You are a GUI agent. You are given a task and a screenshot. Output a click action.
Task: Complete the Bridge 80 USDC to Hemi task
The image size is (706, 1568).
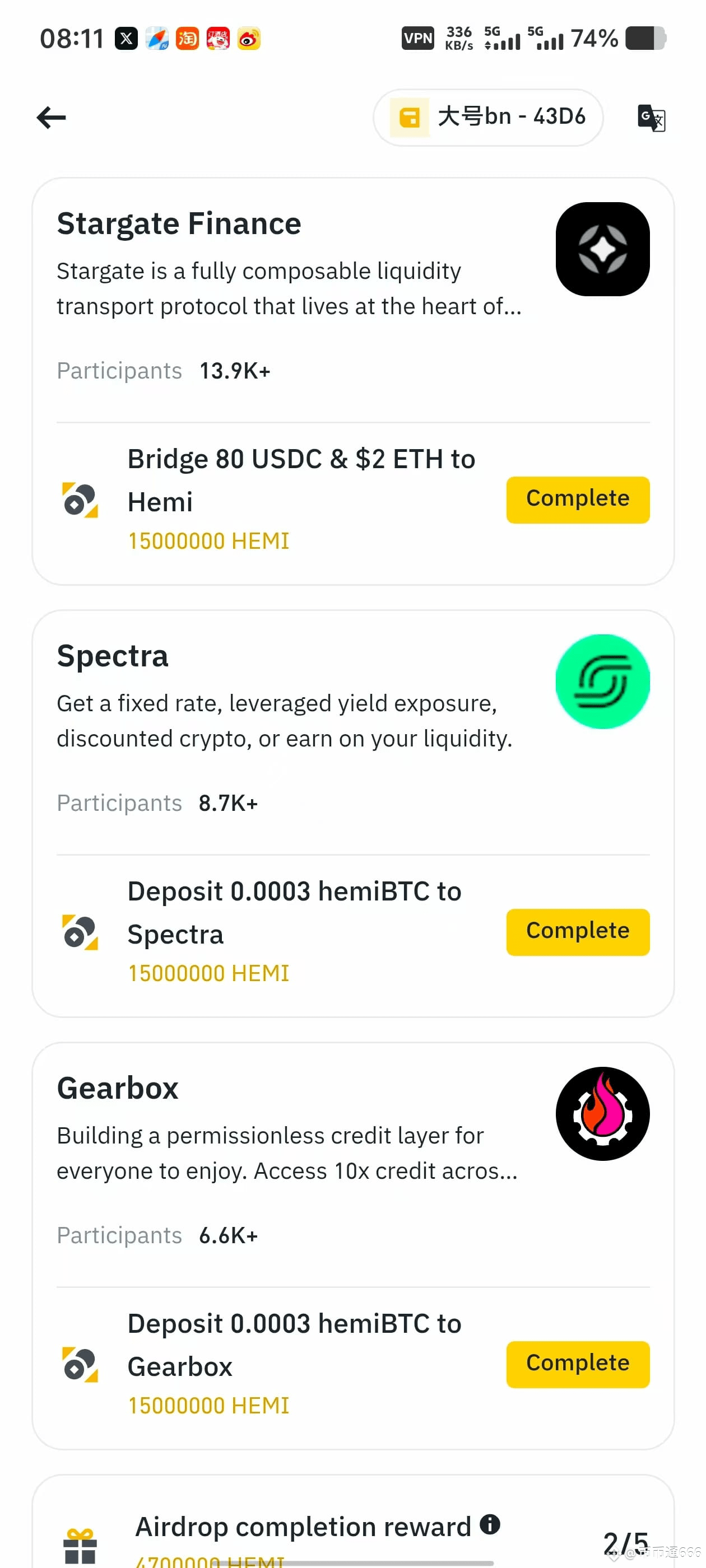coord(578,499)
